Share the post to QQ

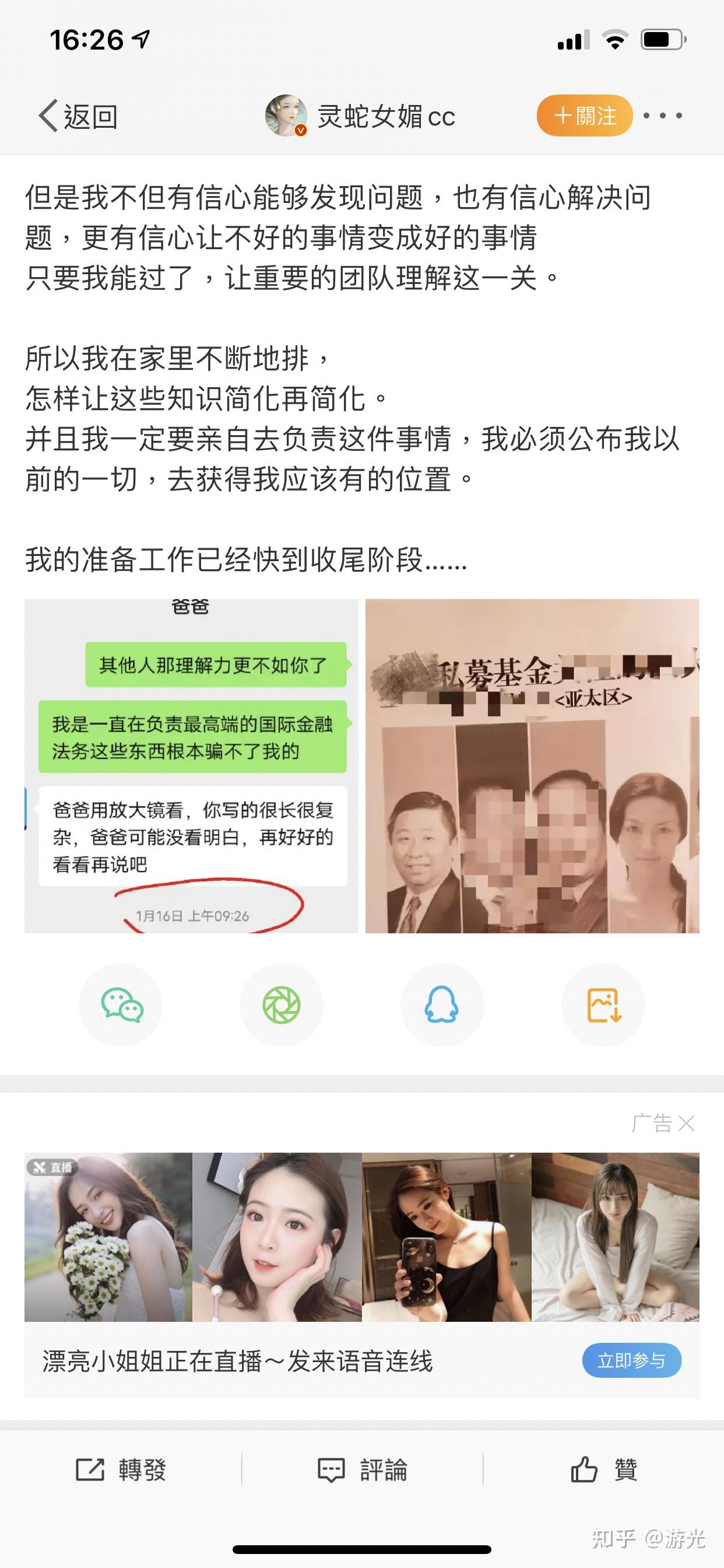tap(442, 1005)
